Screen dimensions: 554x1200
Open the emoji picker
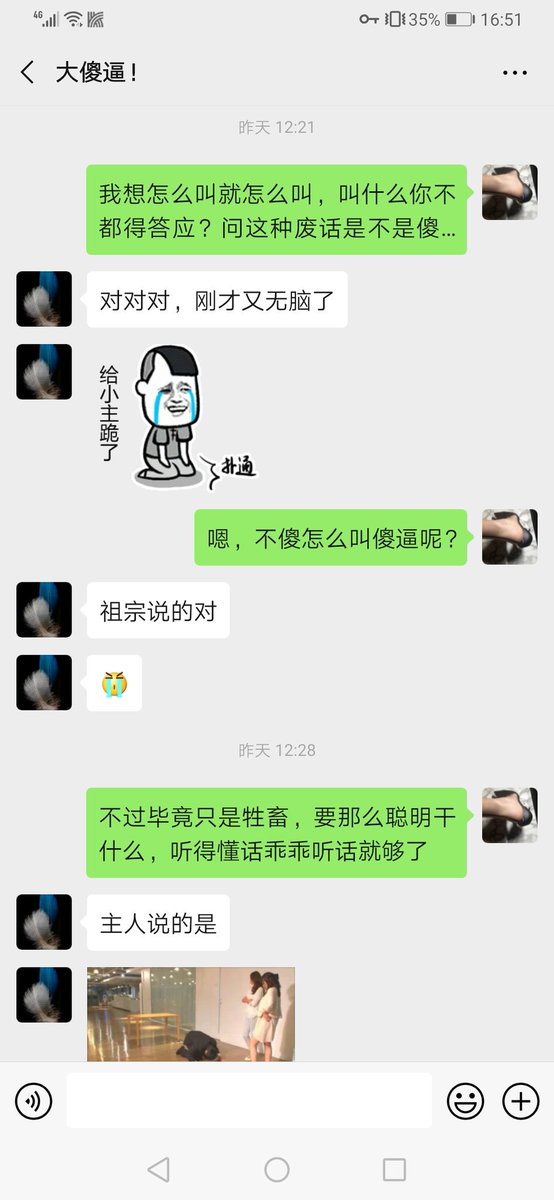[465, 1101]
